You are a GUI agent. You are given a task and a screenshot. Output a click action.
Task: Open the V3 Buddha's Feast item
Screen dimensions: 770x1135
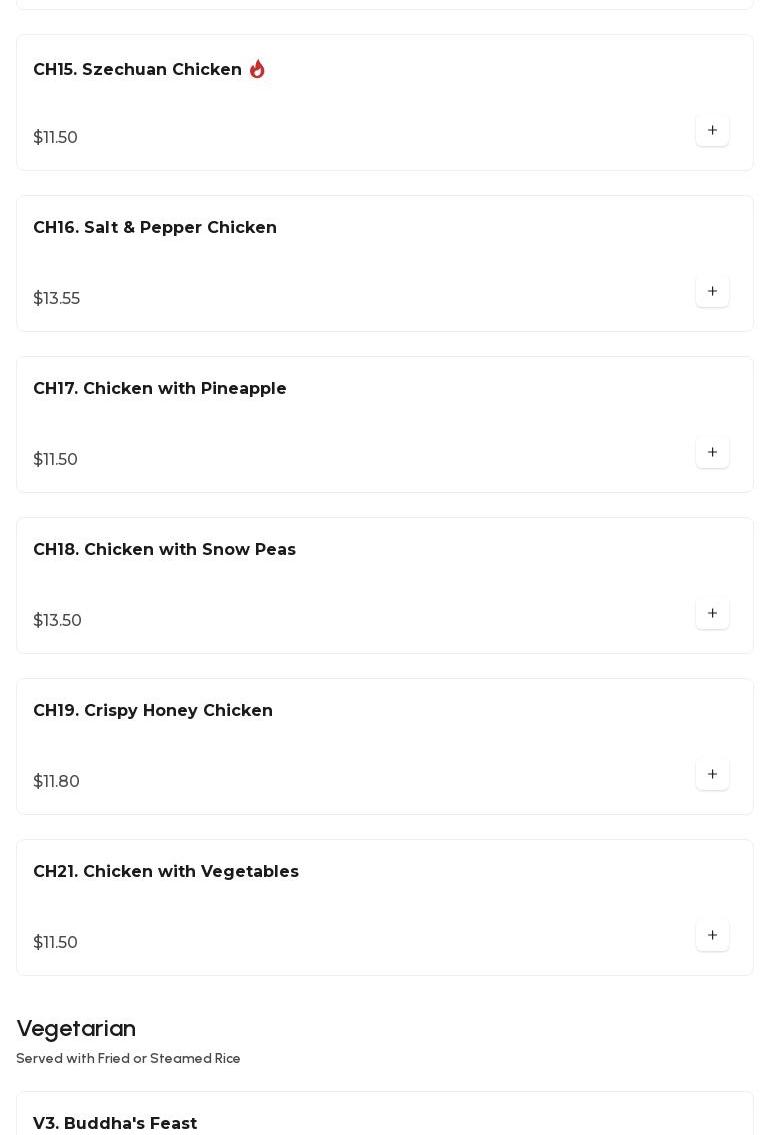click(115, 1123)
